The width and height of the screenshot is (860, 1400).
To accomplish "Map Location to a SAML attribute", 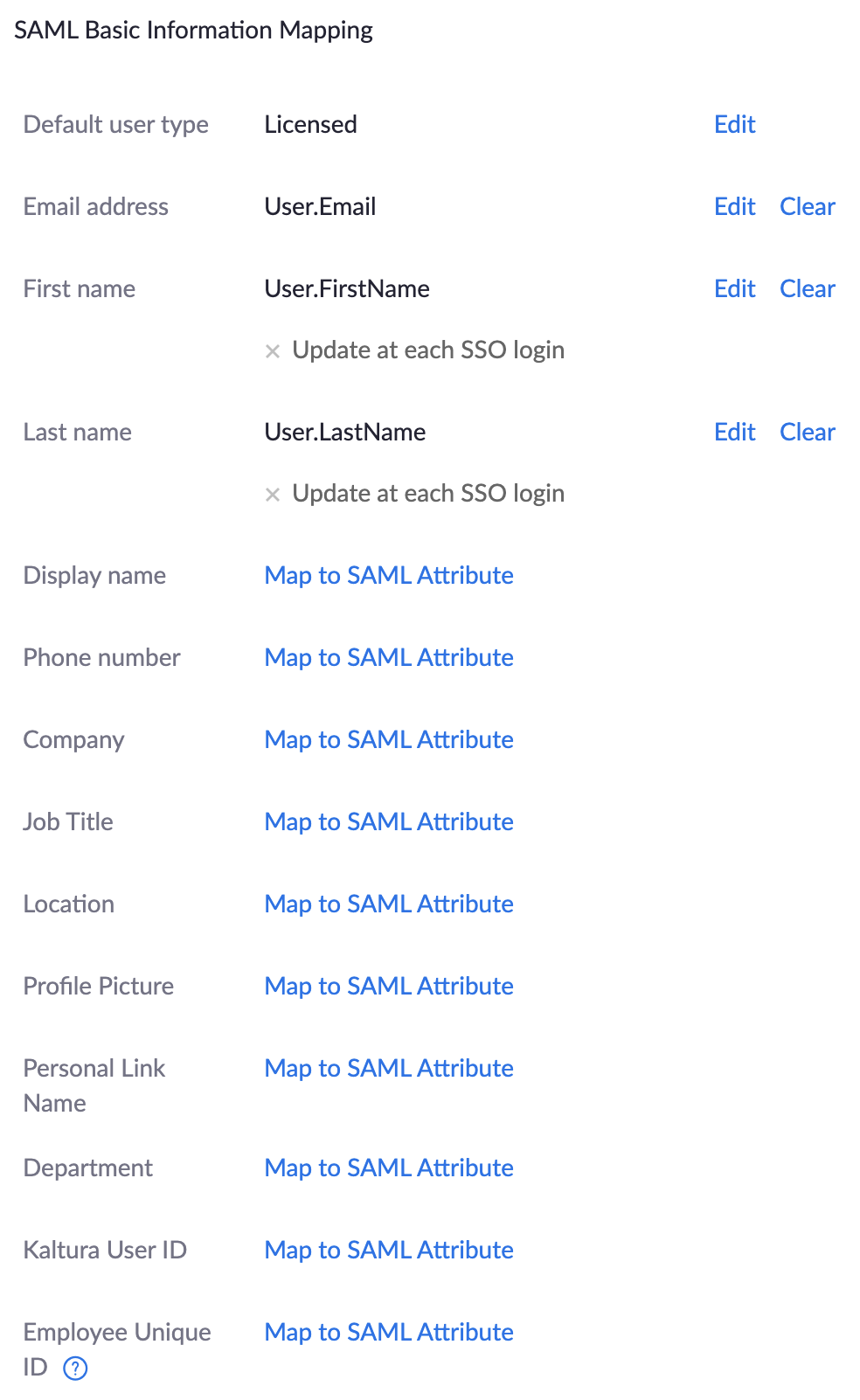I will pos(388,904).
